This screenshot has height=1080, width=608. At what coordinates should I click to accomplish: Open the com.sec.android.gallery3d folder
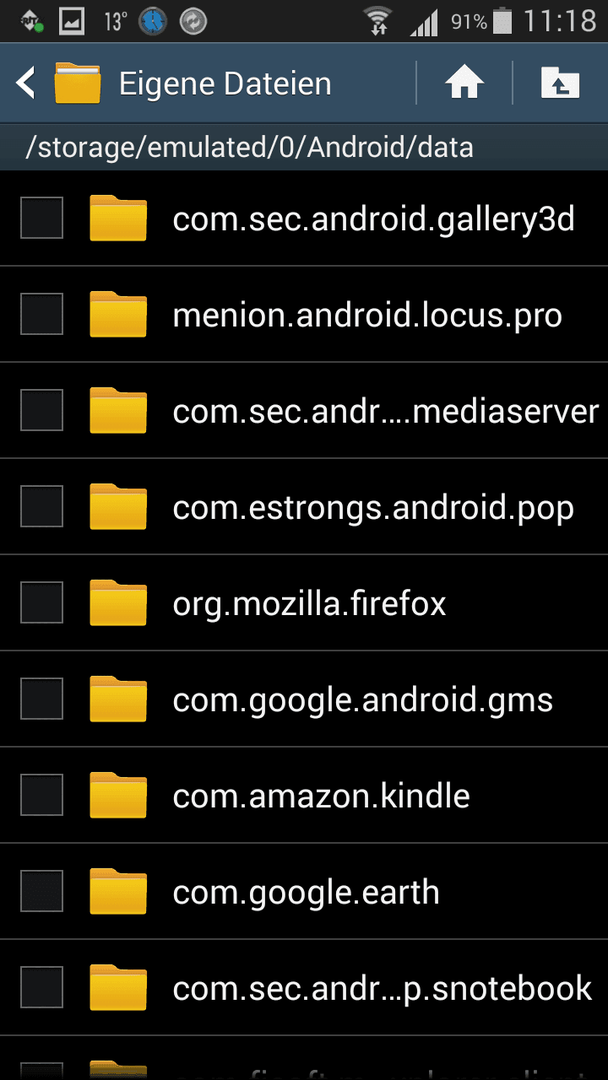(x=304, y=218)
